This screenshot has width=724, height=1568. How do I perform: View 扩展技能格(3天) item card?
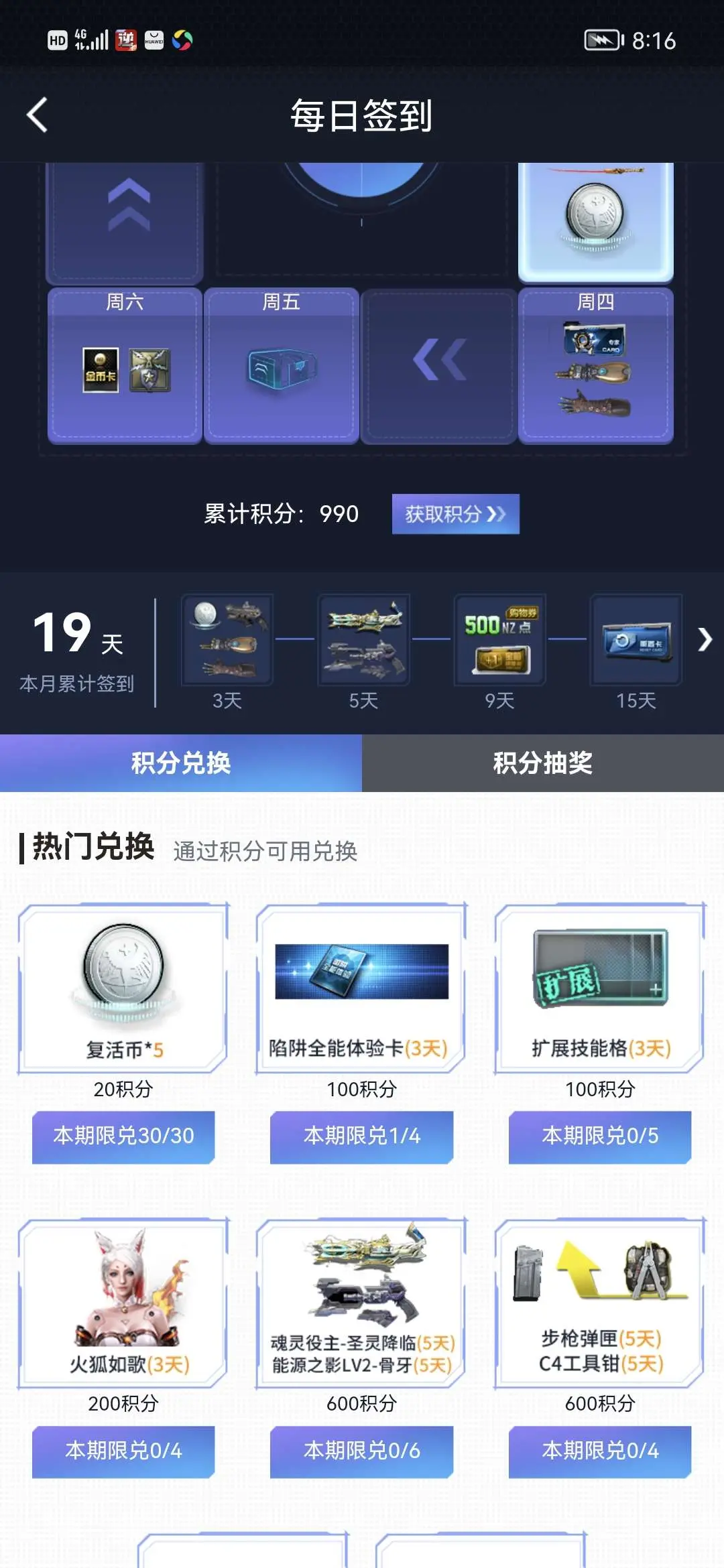click(600, 987)
